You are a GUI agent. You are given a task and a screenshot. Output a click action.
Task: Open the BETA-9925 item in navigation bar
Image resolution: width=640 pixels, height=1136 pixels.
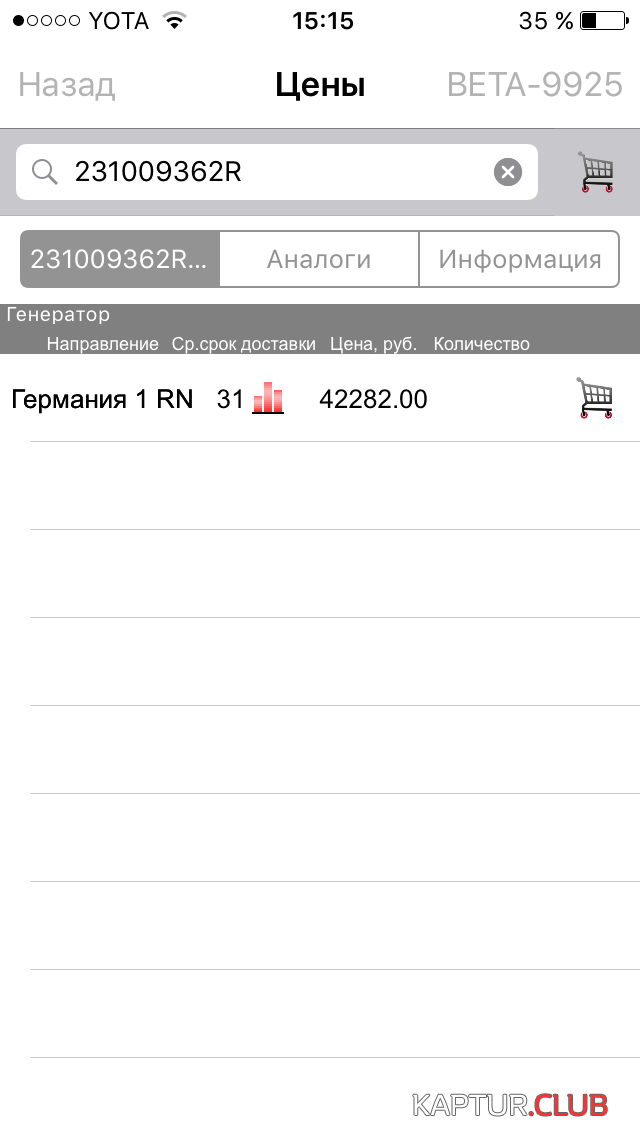pos(534,85)
